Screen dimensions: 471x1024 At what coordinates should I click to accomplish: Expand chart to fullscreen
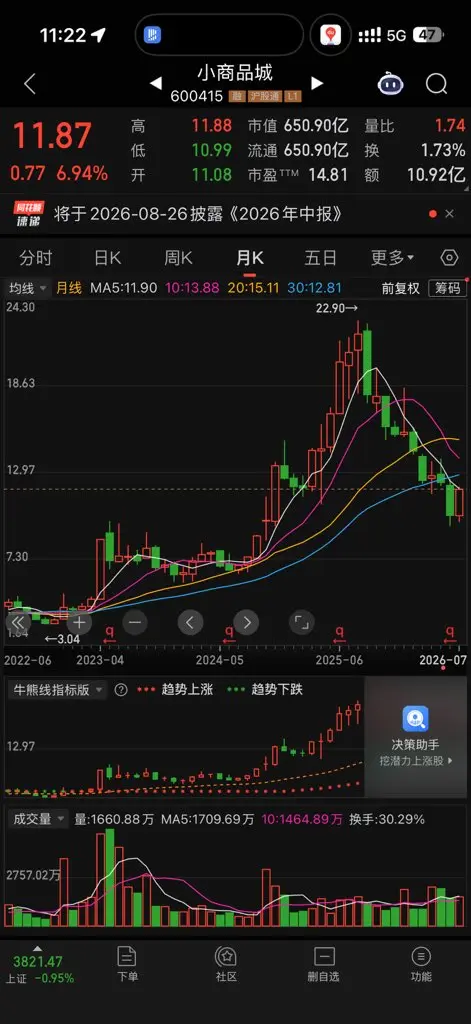pos(301,622)
